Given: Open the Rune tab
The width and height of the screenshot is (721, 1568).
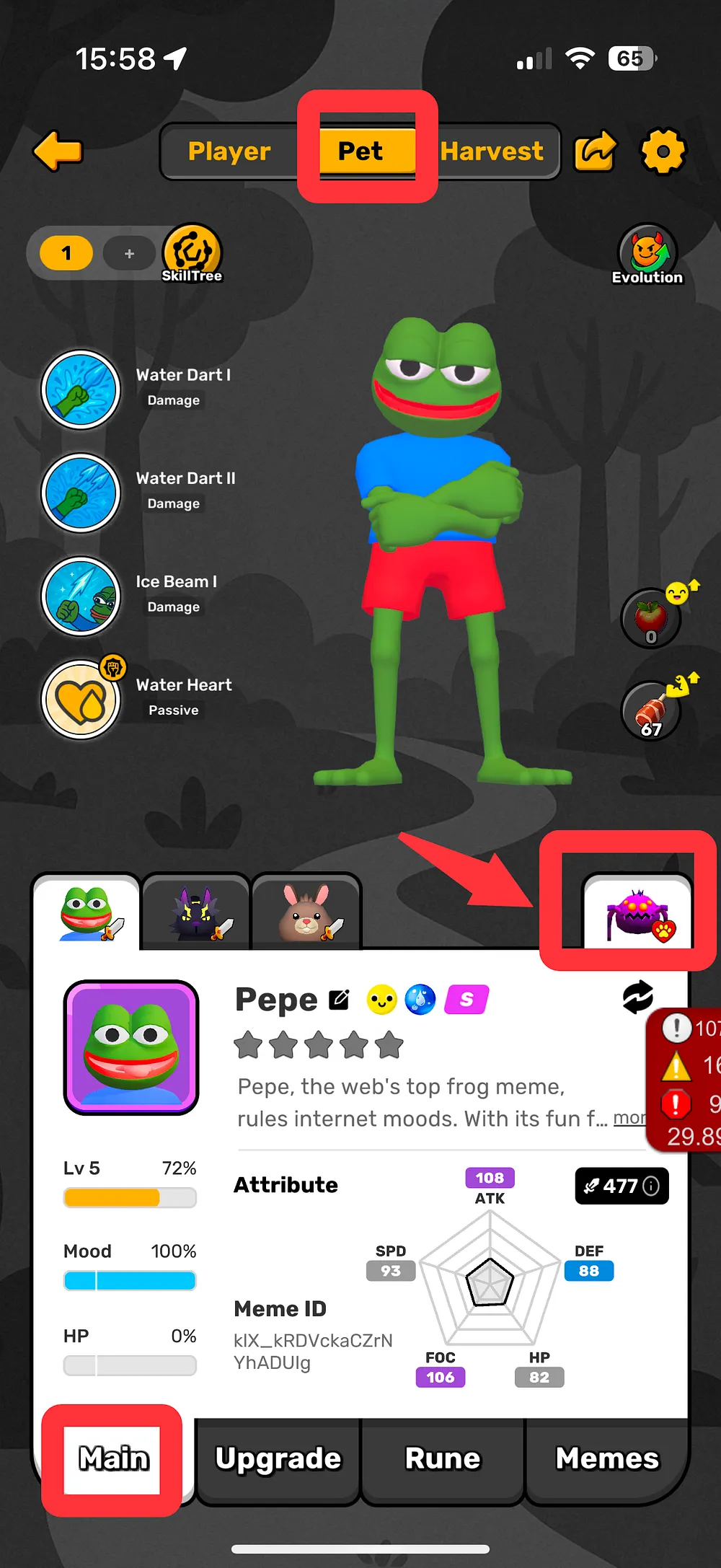Looking at the screenshot, I should pos(443,1458).
